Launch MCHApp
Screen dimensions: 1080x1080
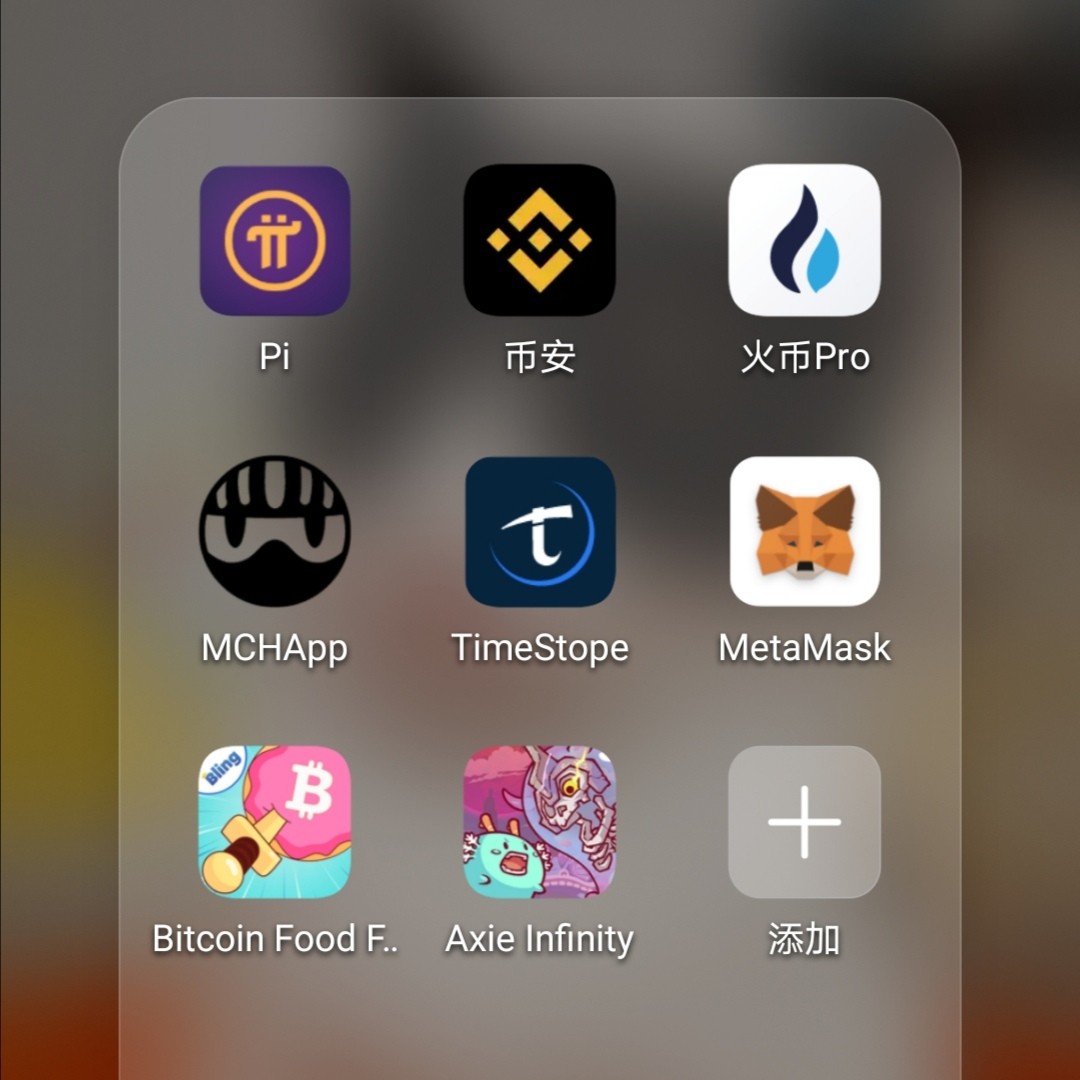tap(274, 531)
